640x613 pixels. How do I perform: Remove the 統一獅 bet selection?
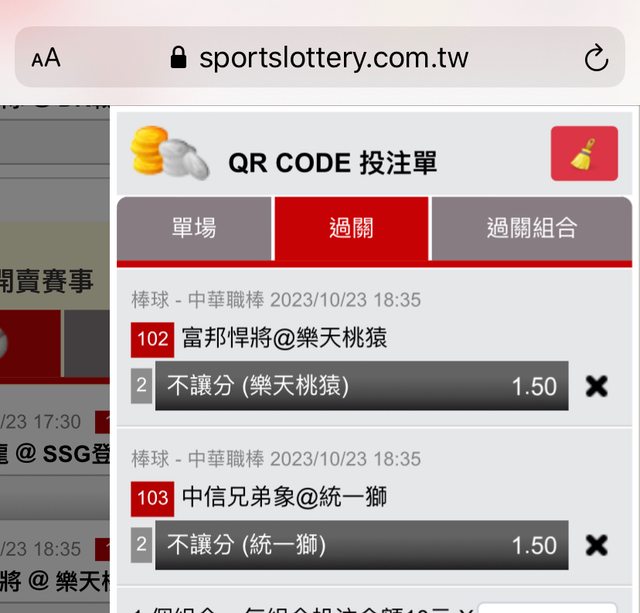click(597, 545)
